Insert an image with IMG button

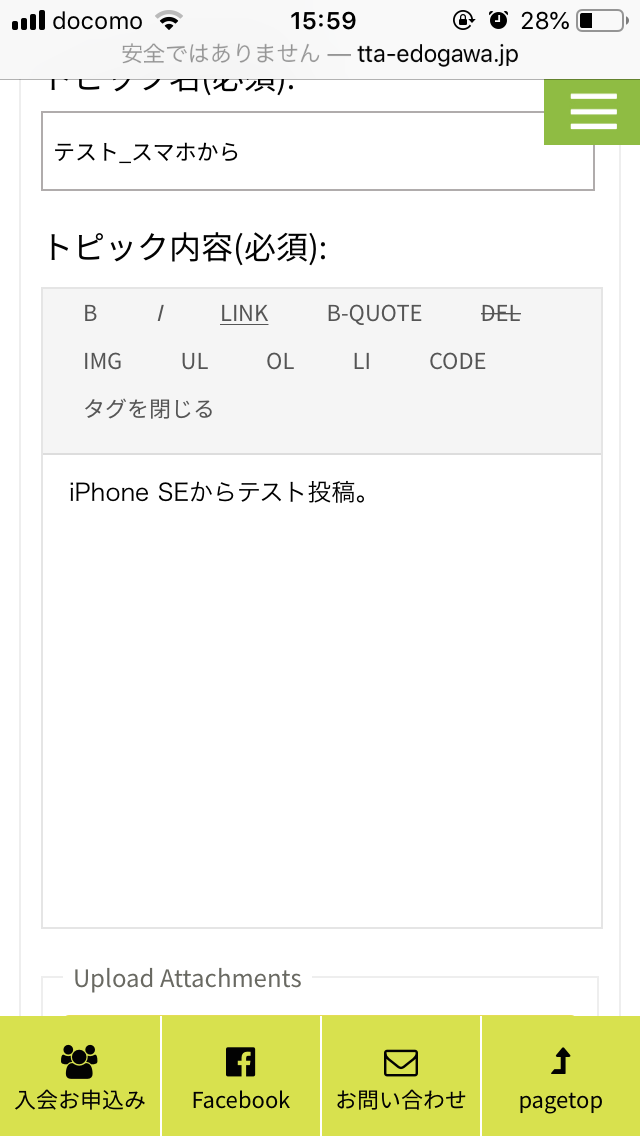[x=102, y=361]
